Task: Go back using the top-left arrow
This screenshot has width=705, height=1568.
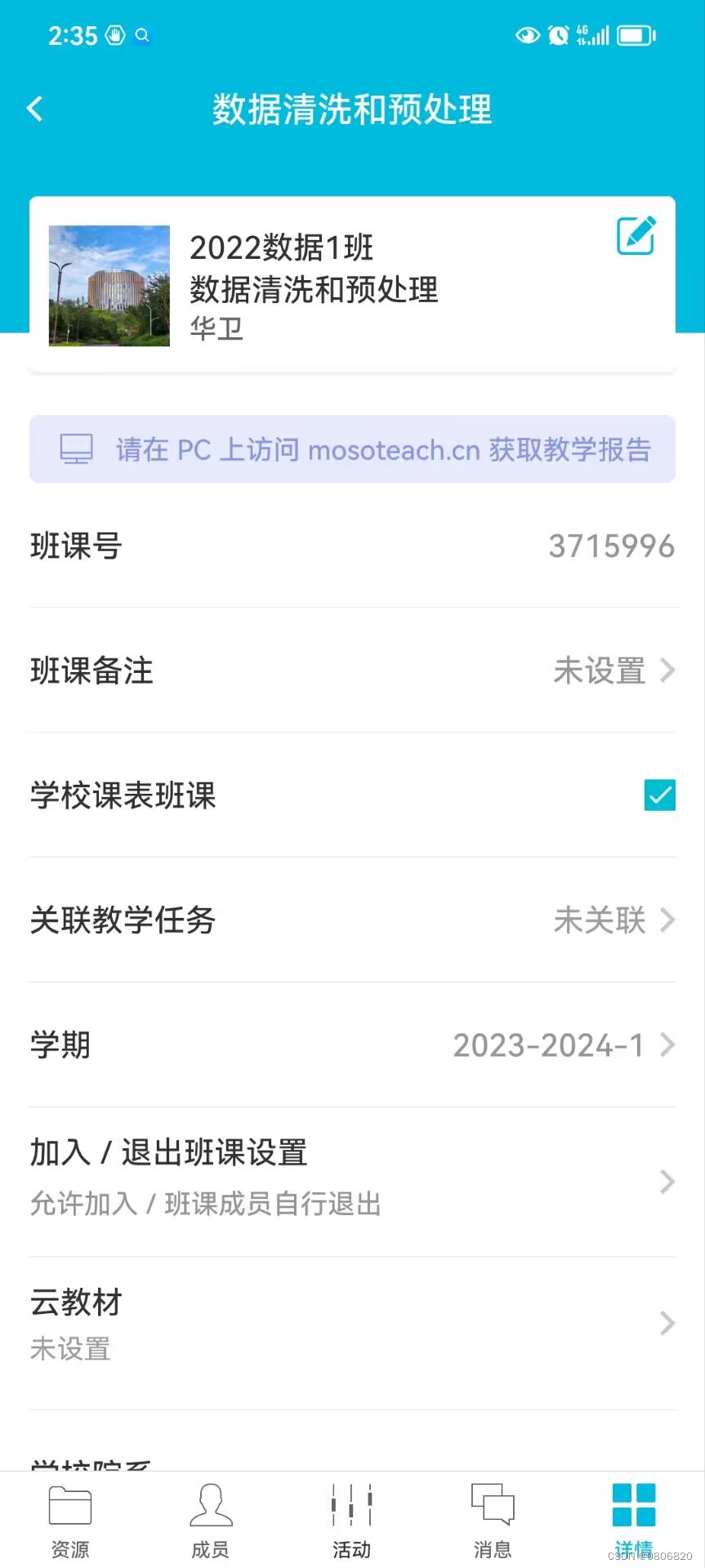Action: click(35, 109)
